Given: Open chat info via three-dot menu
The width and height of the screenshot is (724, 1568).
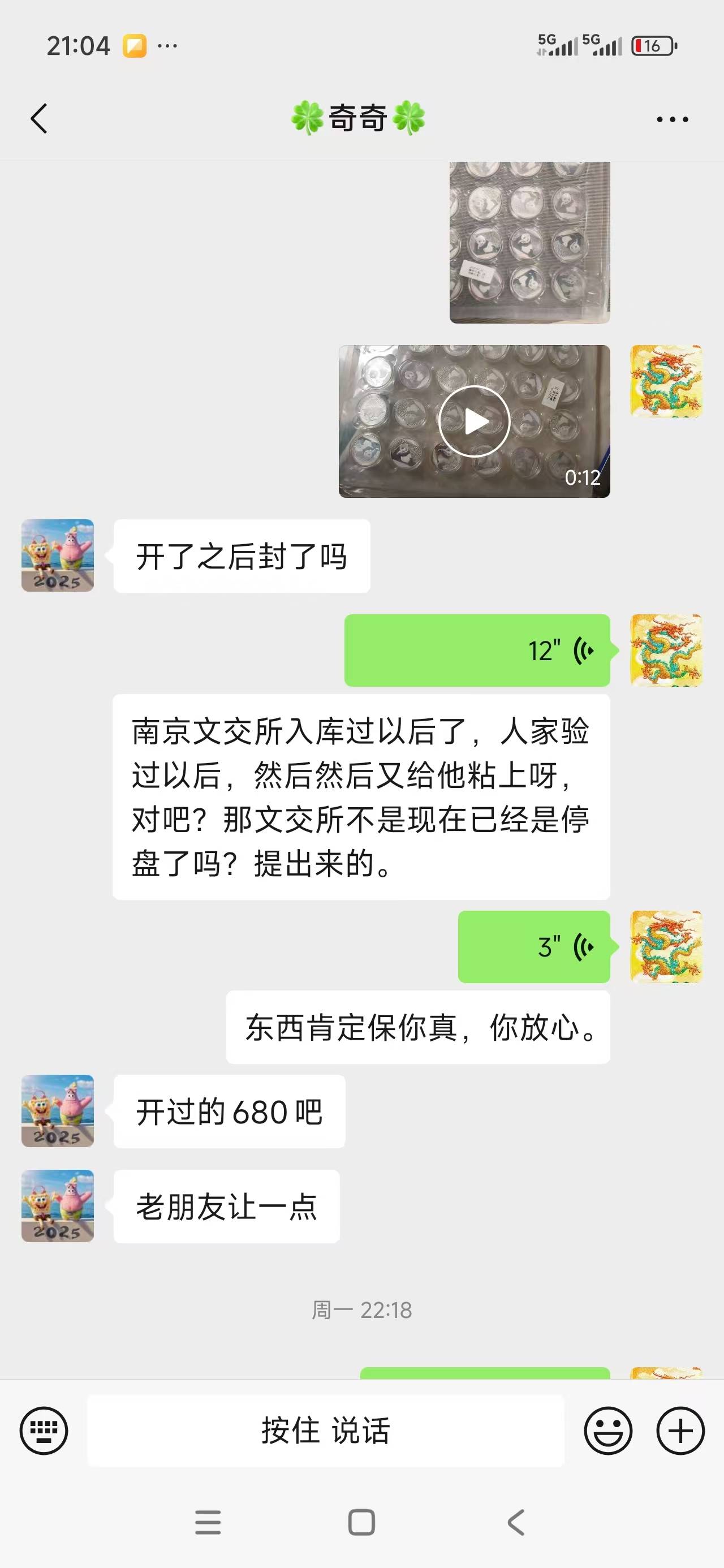Looking at the screenshot, I should (672, 119).
